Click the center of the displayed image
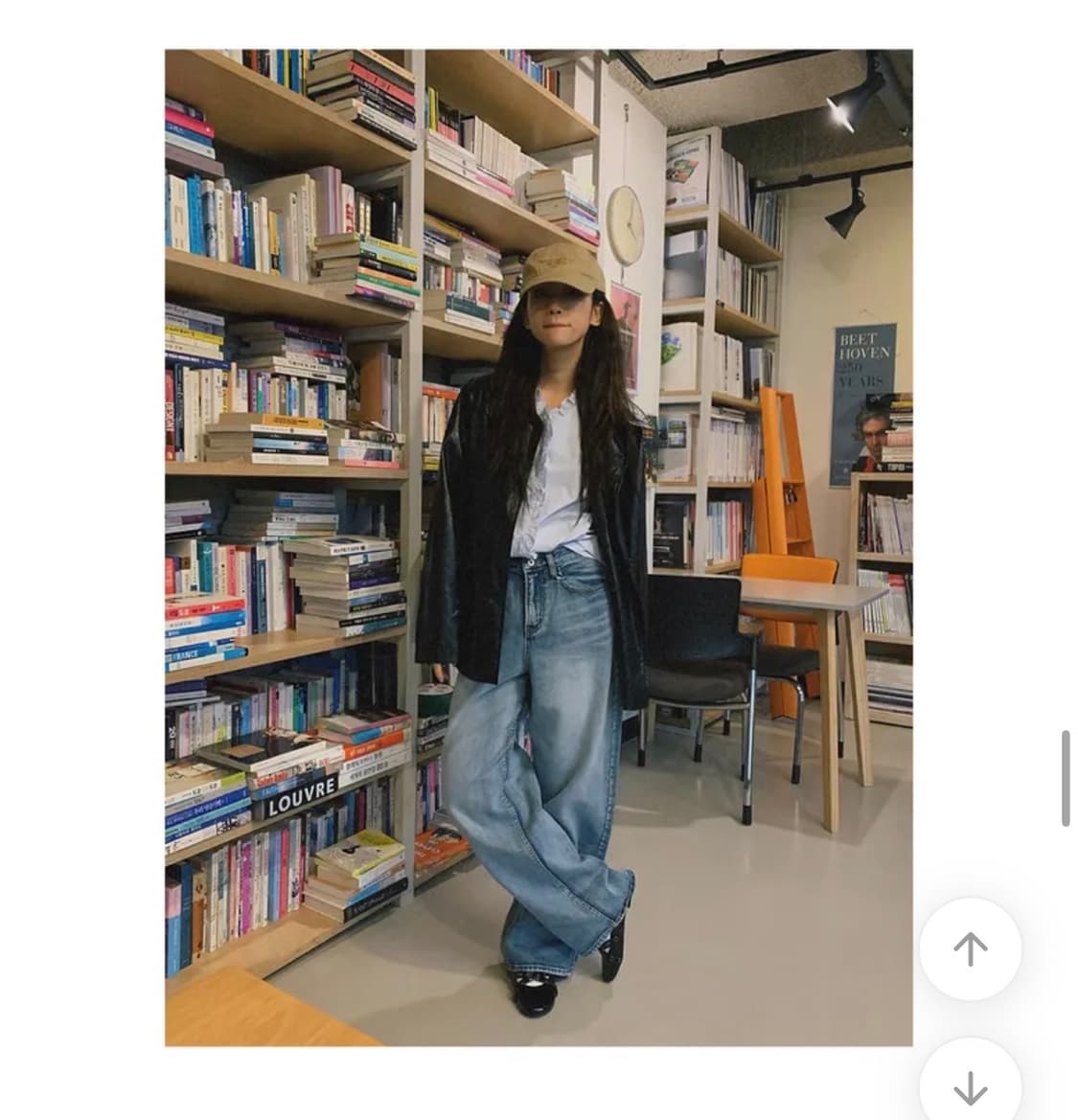Image resolution: width=1078 pixels, height=1120 pixels. [x=539, y=546]
